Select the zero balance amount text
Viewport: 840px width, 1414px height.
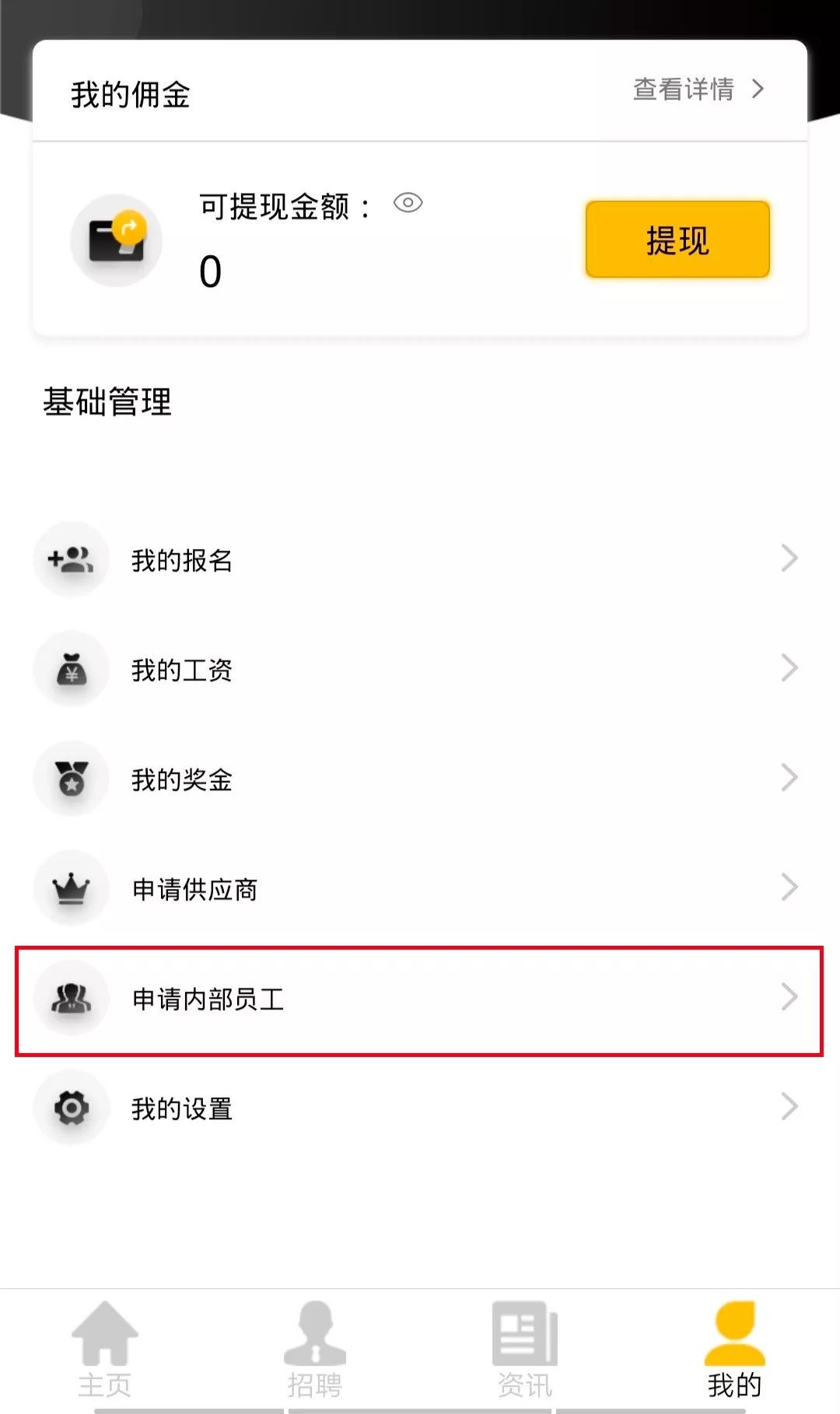point(208,271)
